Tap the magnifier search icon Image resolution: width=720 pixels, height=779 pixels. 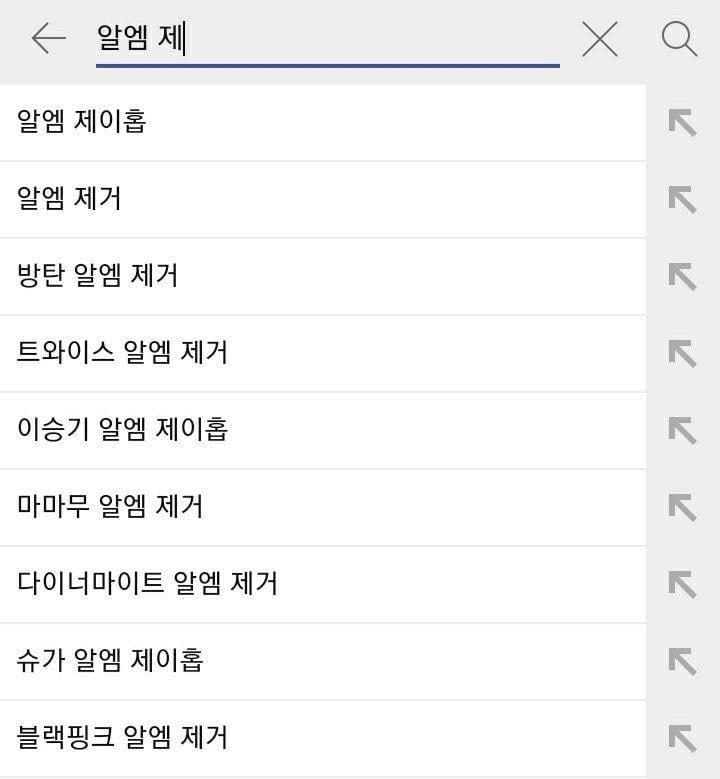click(679, 40)
